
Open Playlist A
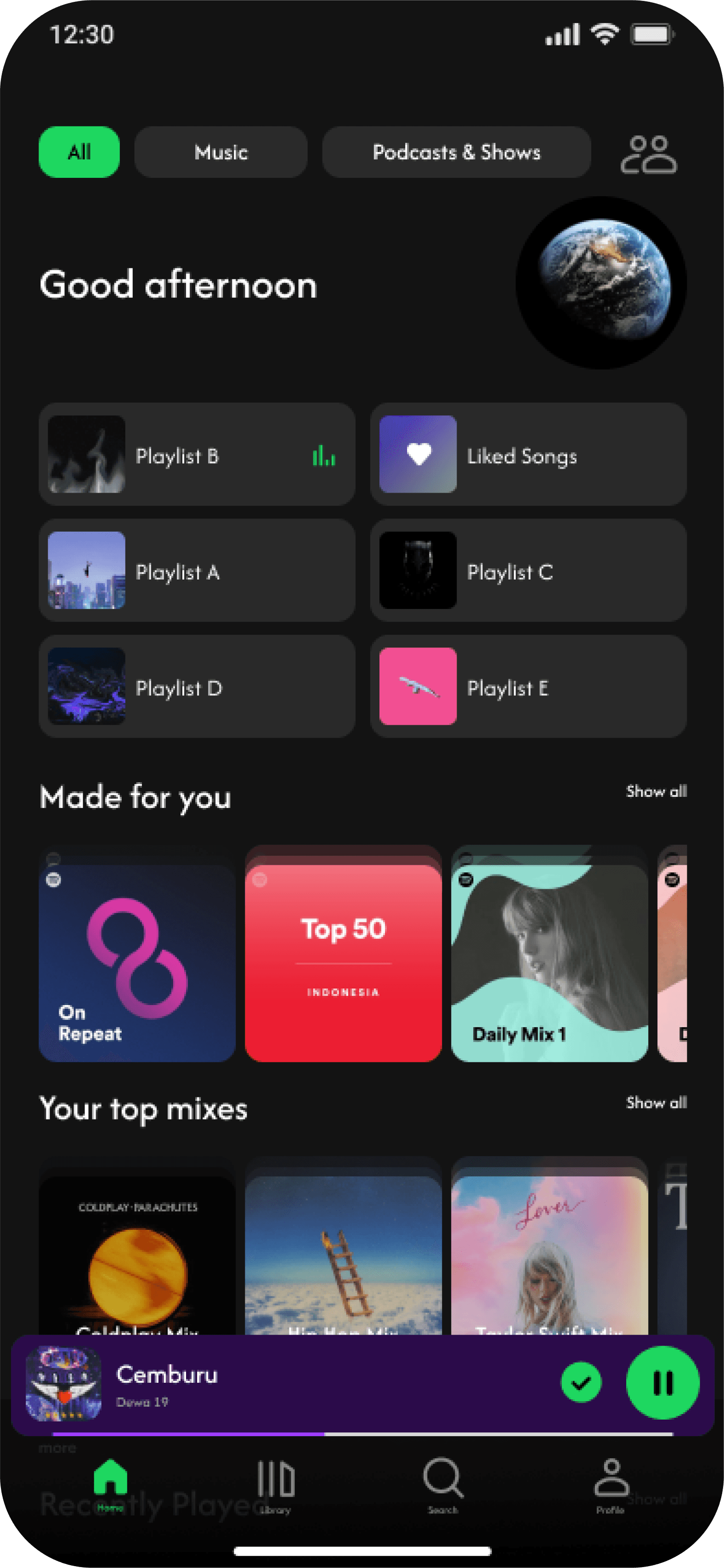tap(197, 570)
